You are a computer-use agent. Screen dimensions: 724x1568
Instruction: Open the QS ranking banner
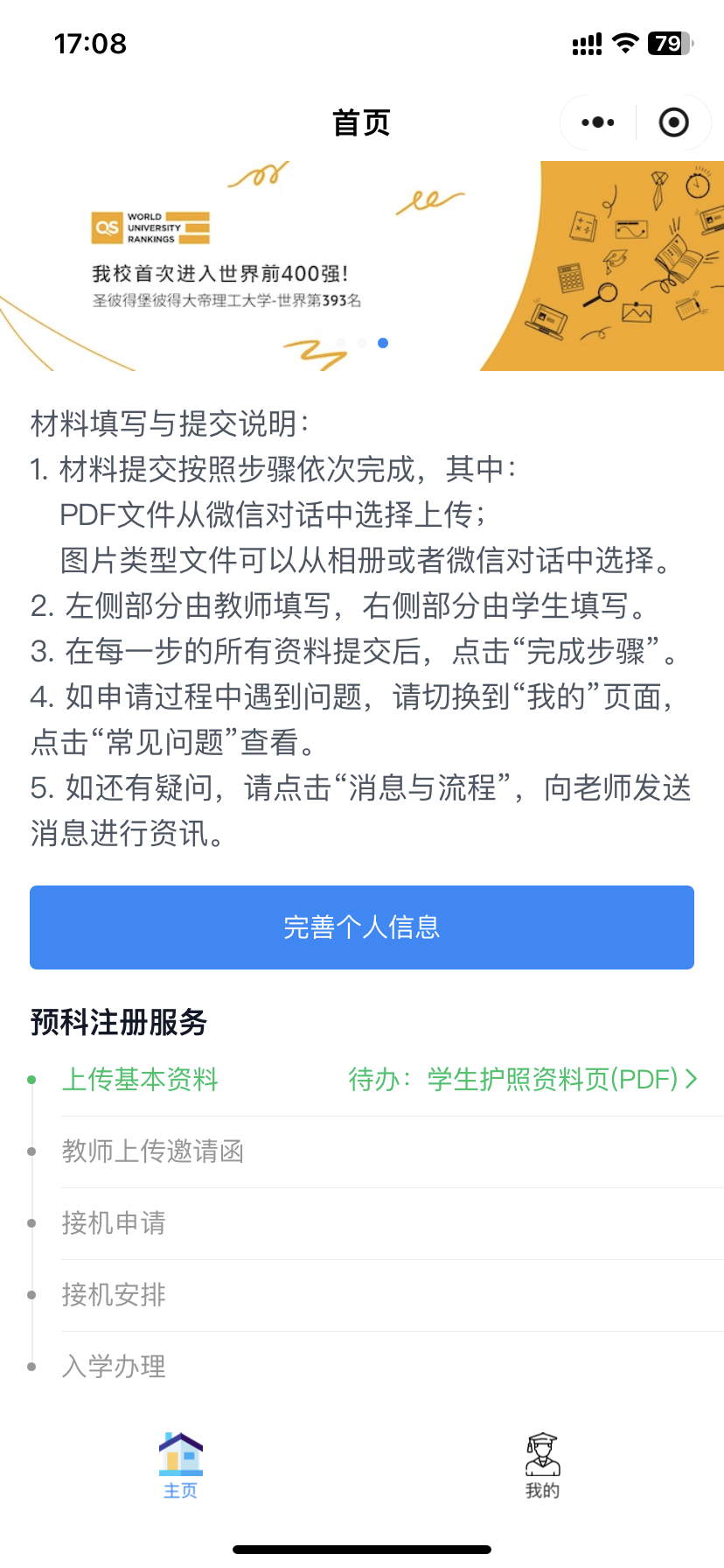click(x=362, y=266)
